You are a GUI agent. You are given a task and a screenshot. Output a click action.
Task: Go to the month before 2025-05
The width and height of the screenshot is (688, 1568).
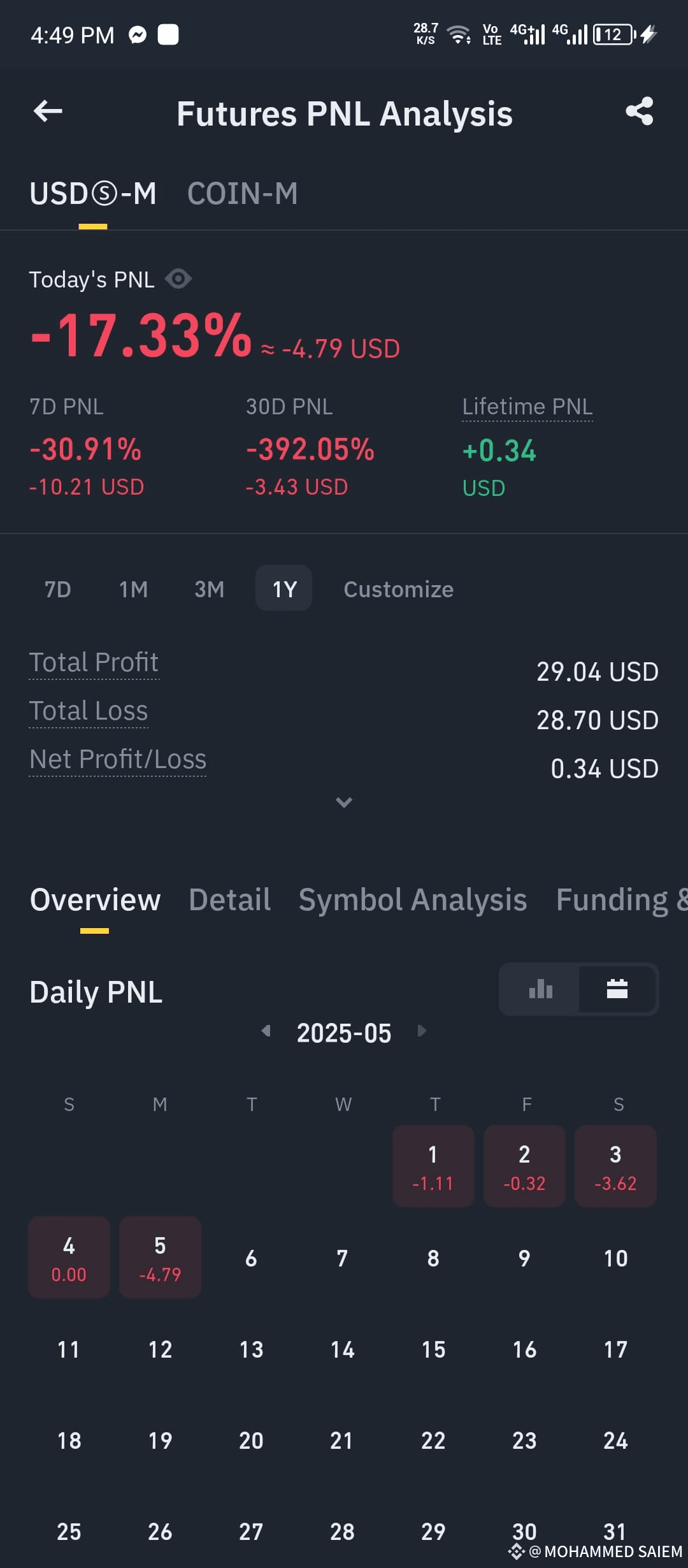point(266,1031)
